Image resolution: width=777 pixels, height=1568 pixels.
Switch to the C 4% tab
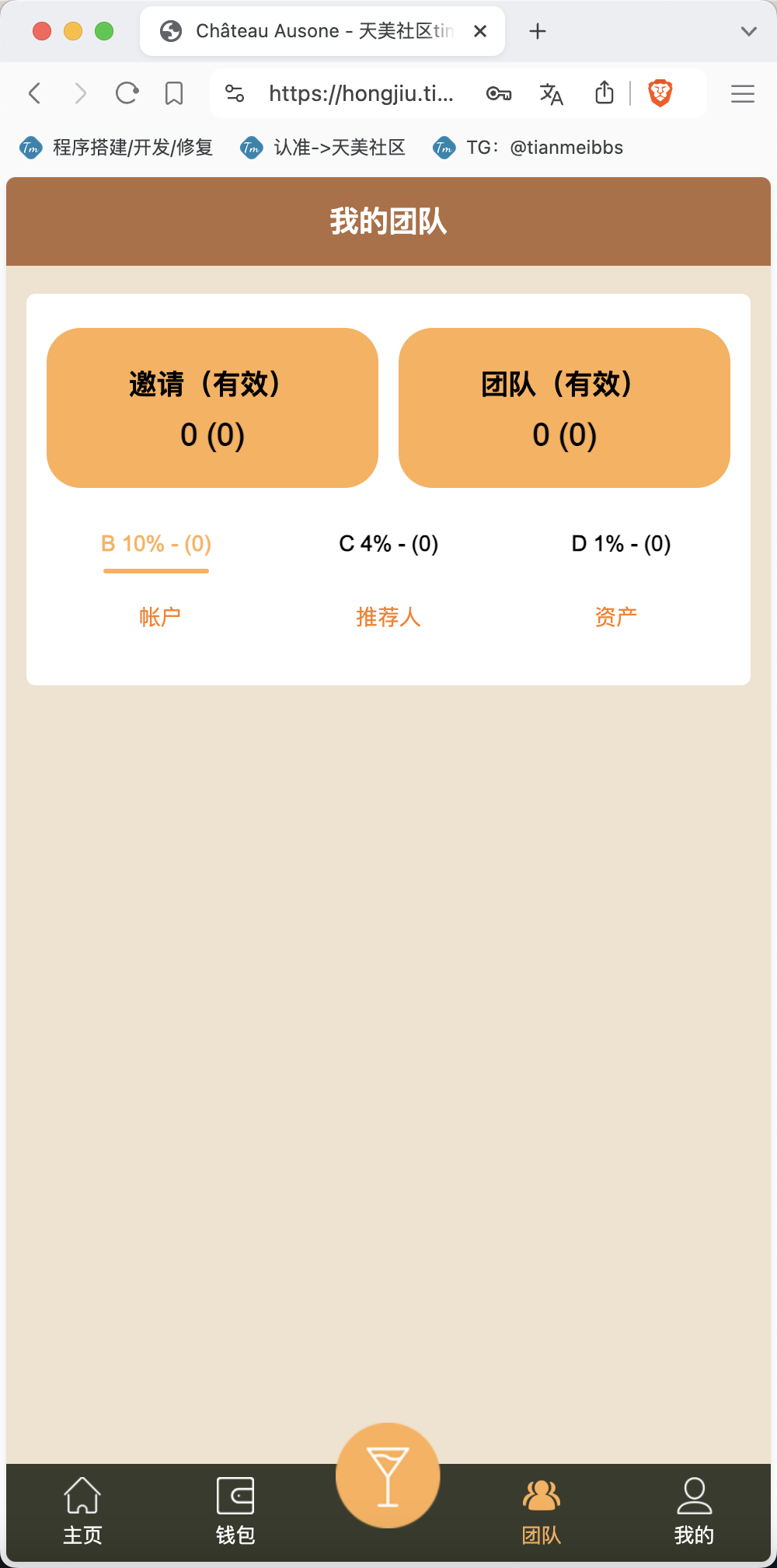(x=388, y=544)
